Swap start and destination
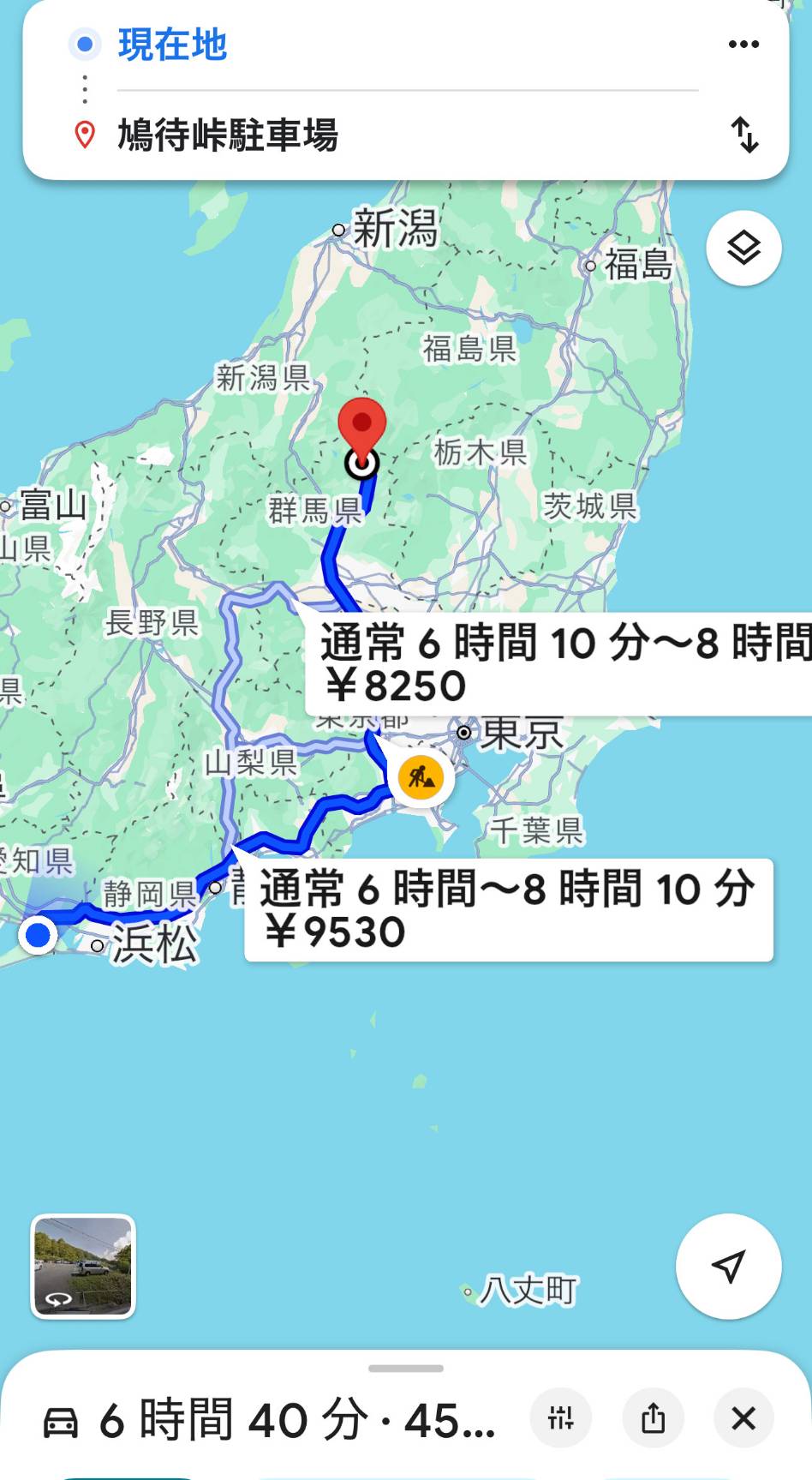Screen dimensions: 812x1480 [744, 135]
